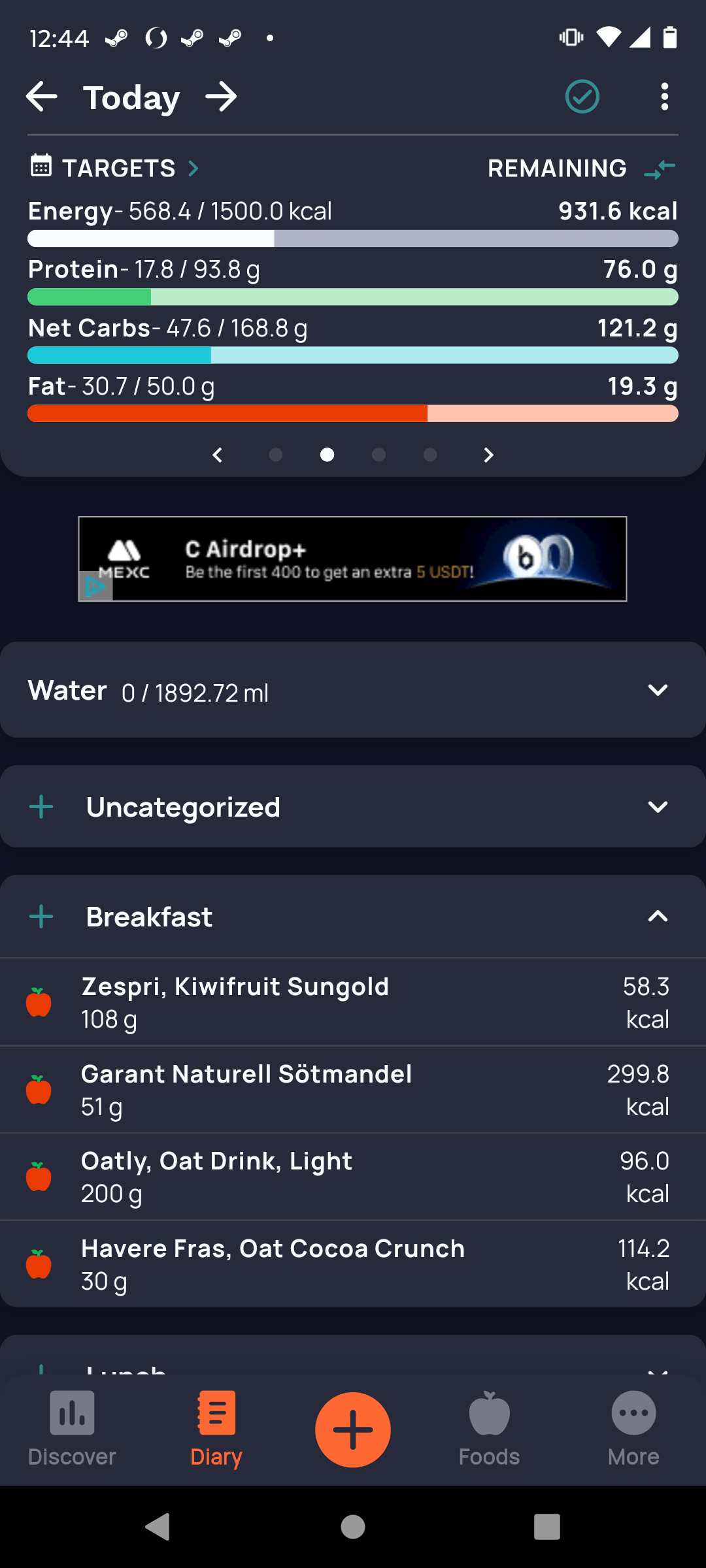
Task: Collapse the Breakfast section
Action: pyautogui.click(x=658, y=917)
